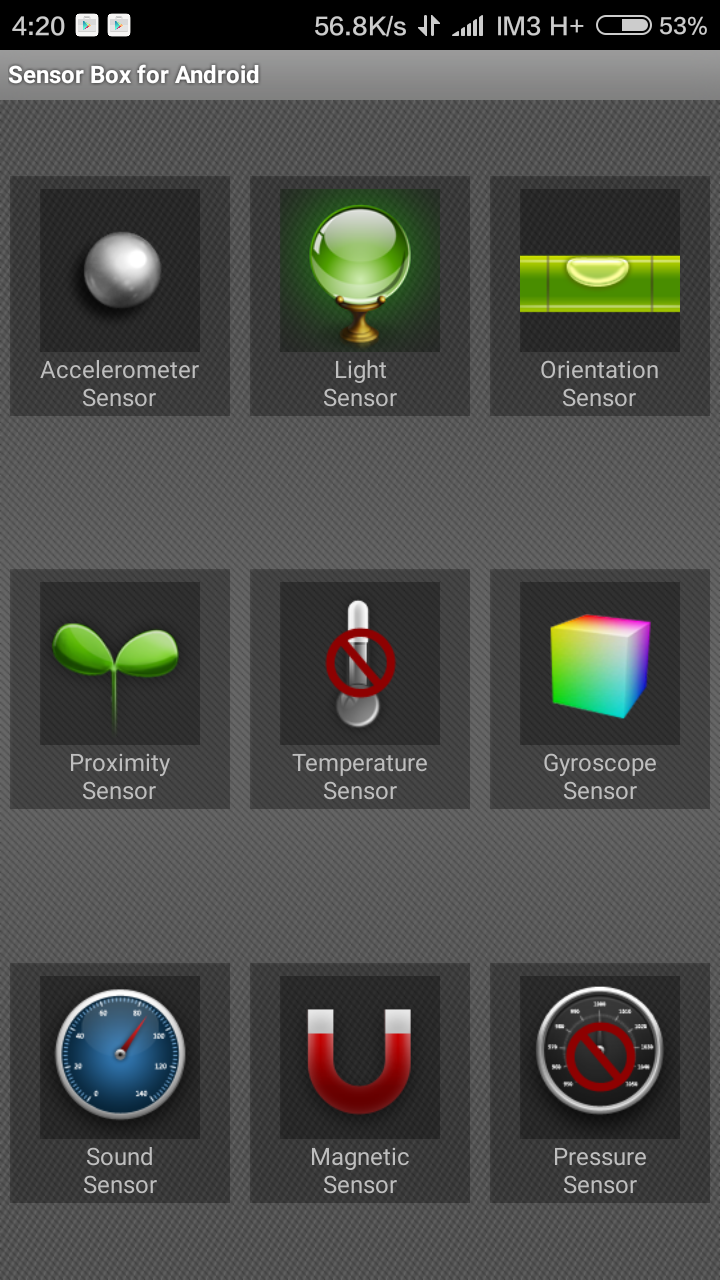Open the Sound Sensor gauge
This screenshot has height=1280, width=720.
coord(120,1082)
